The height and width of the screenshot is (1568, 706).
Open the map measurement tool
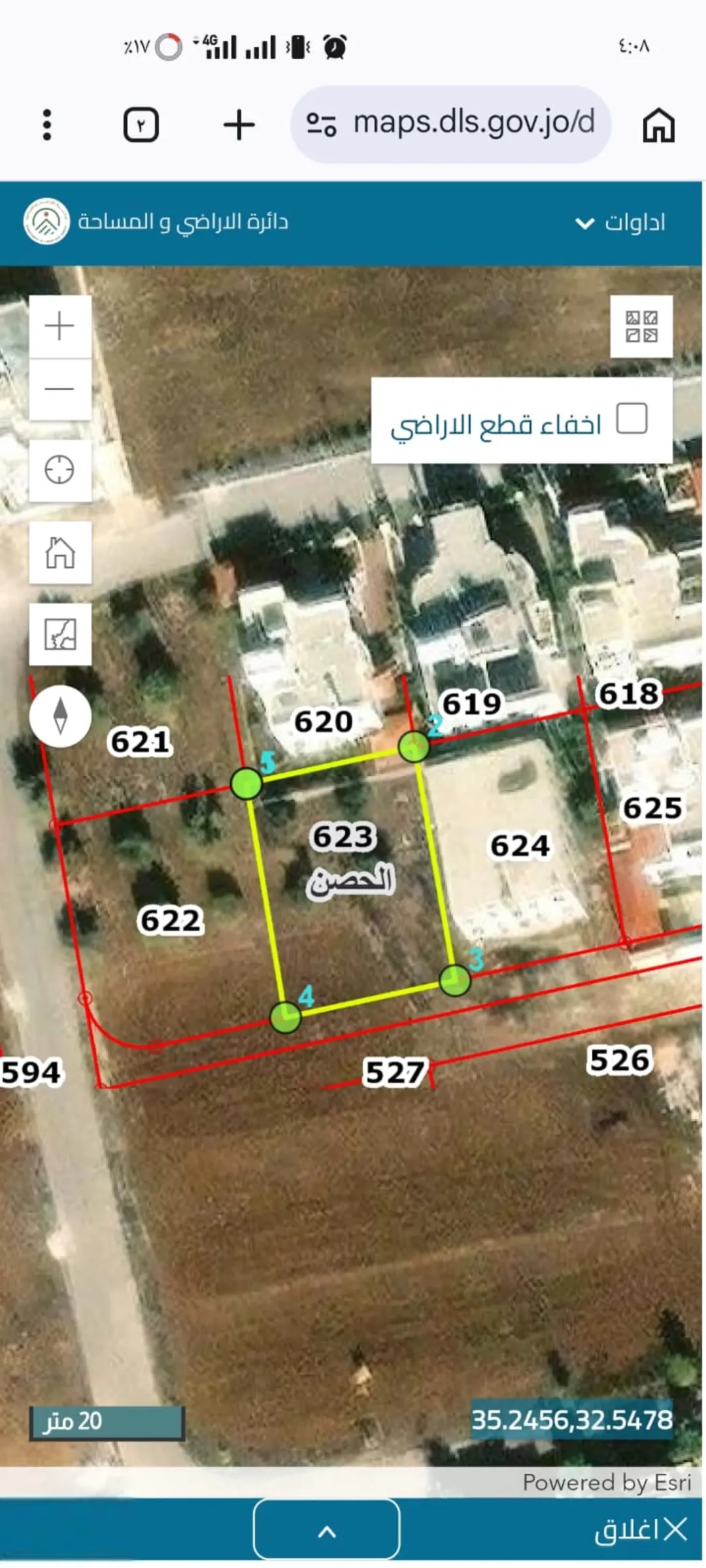(59, 634)
